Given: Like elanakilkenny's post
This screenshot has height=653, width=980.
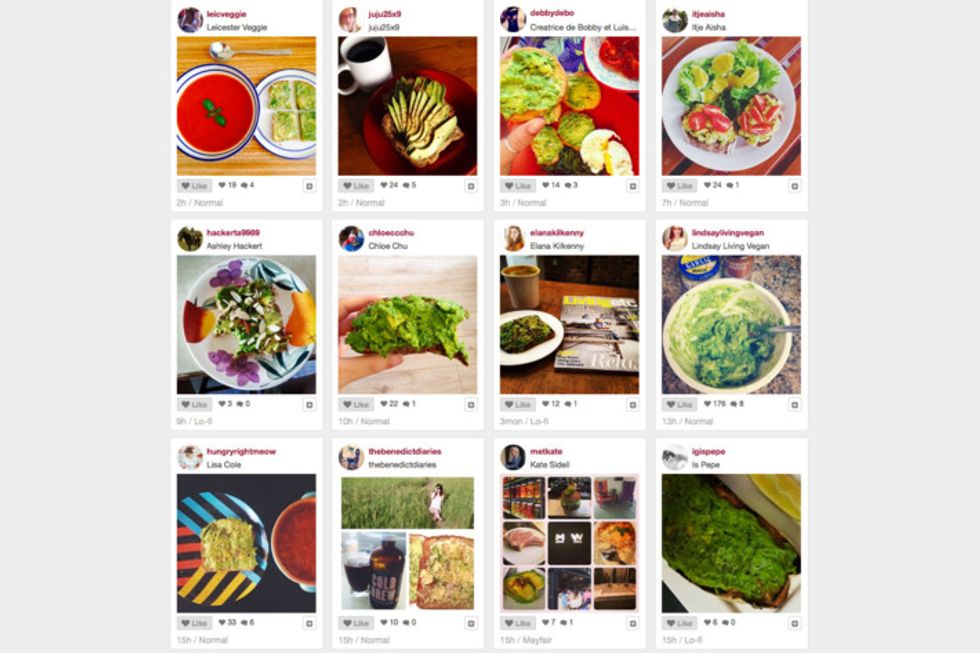Looking at the screenshot, I should point(518,405).
